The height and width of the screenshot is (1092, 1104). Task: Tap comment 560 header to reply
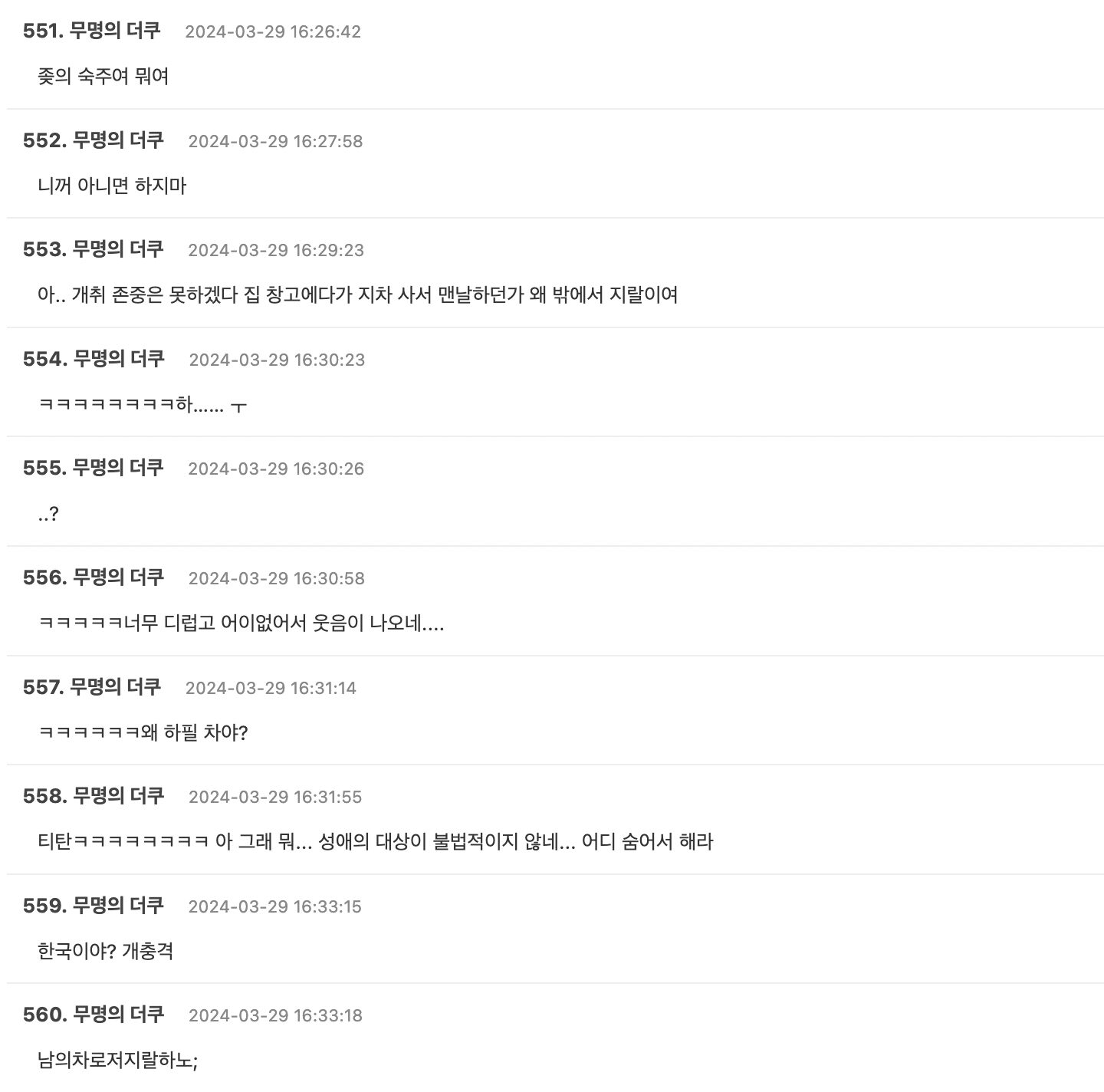click(94, 1015)
